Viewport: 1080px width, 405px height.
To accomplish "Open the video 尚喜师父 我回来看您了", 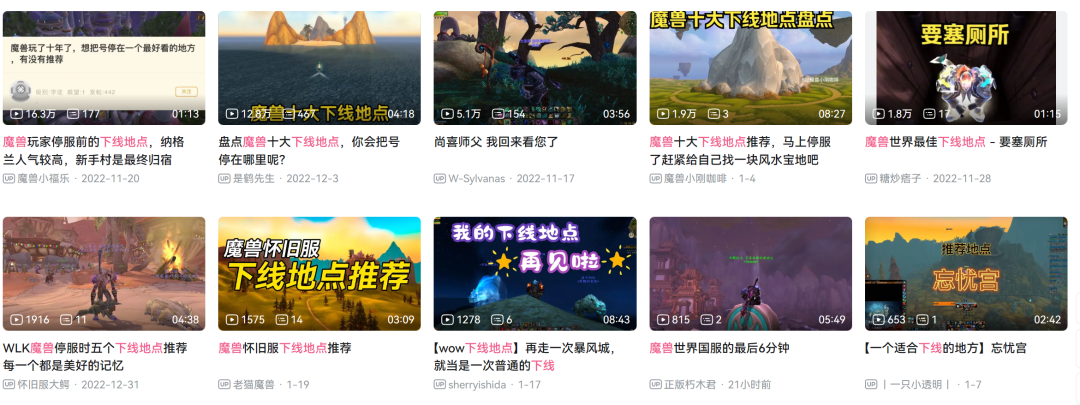I will pyautogui.click(x=535, y=67).
